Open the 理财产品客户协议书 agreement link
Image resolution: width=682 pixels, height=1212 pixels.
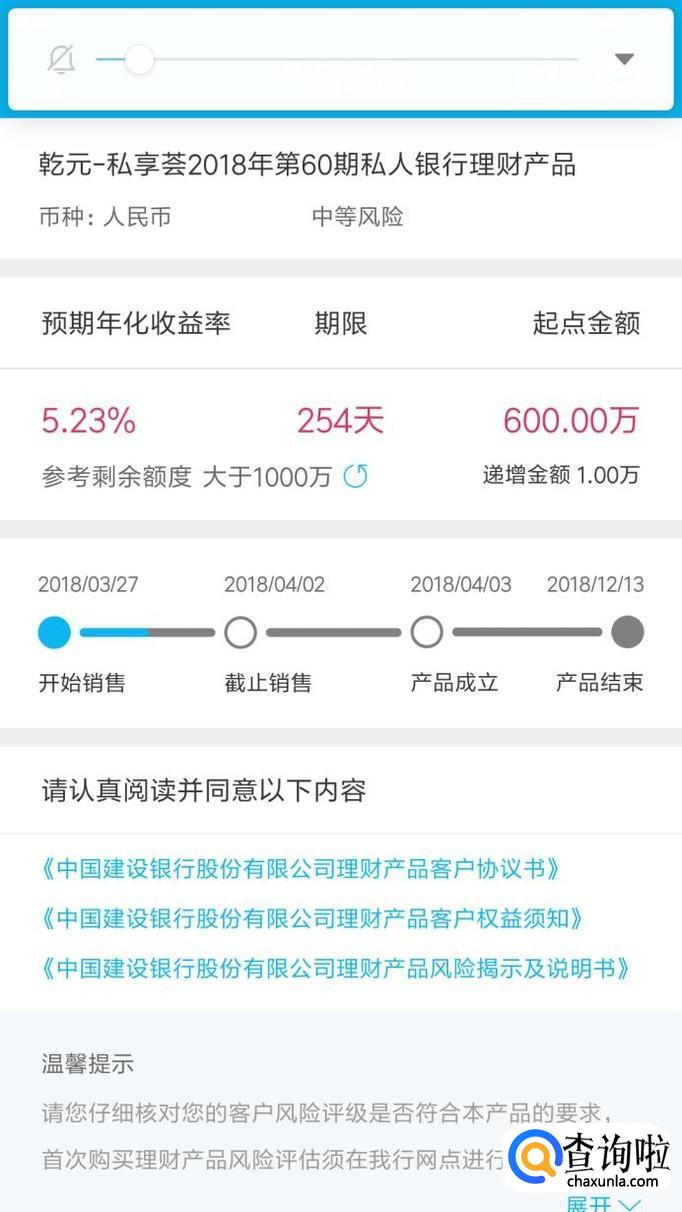(299, 868)
